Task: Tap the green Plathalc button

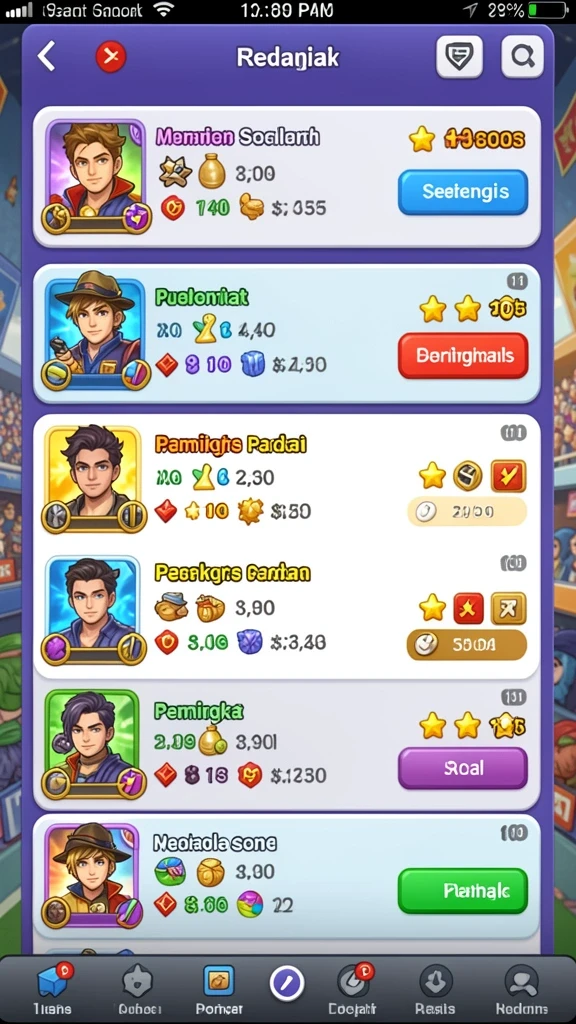Action: pyautogui.click(x=463, y=891)
